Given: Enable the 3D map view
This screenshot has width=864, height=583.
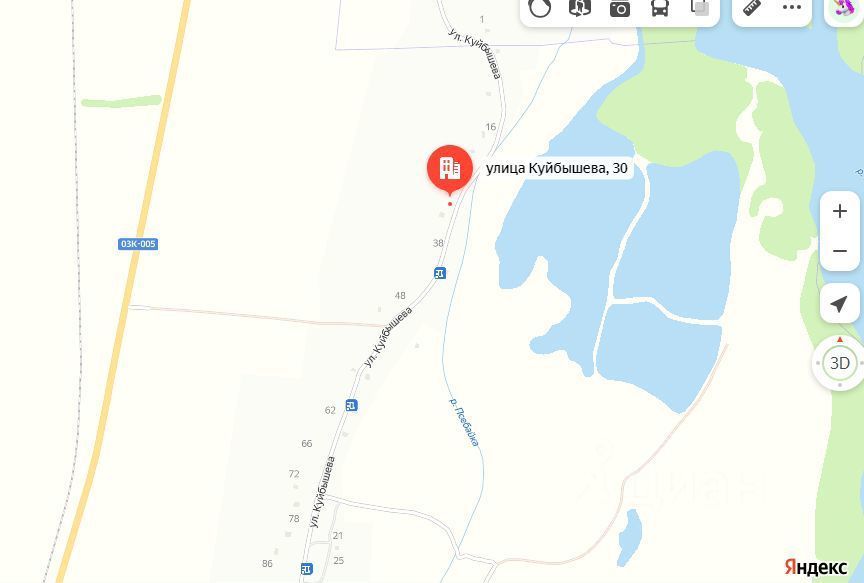Looking at the screenshot, I should [x=839, y=363].
